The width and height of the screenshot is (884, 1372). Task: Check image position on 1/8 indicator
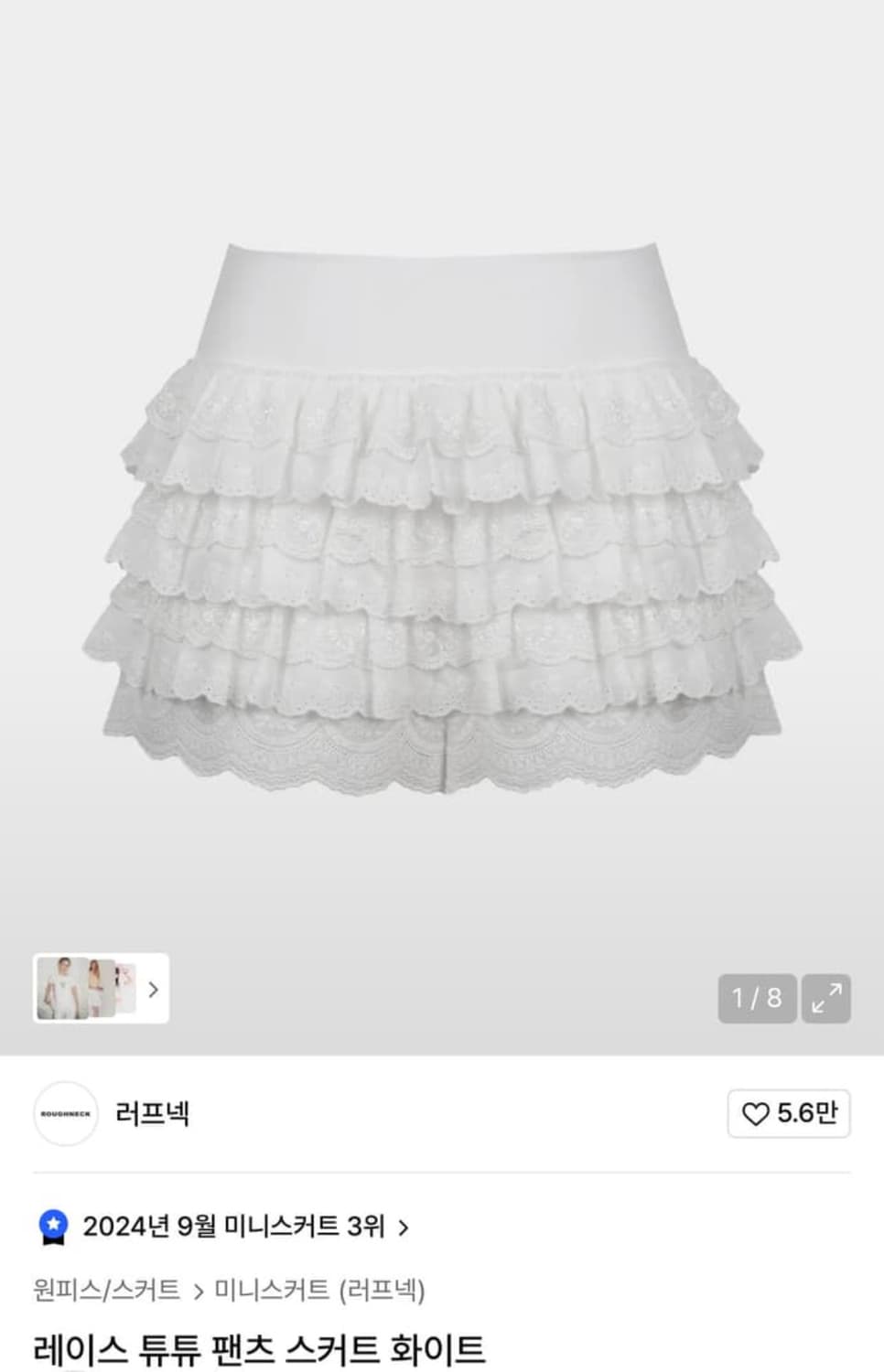(756, 1000)
